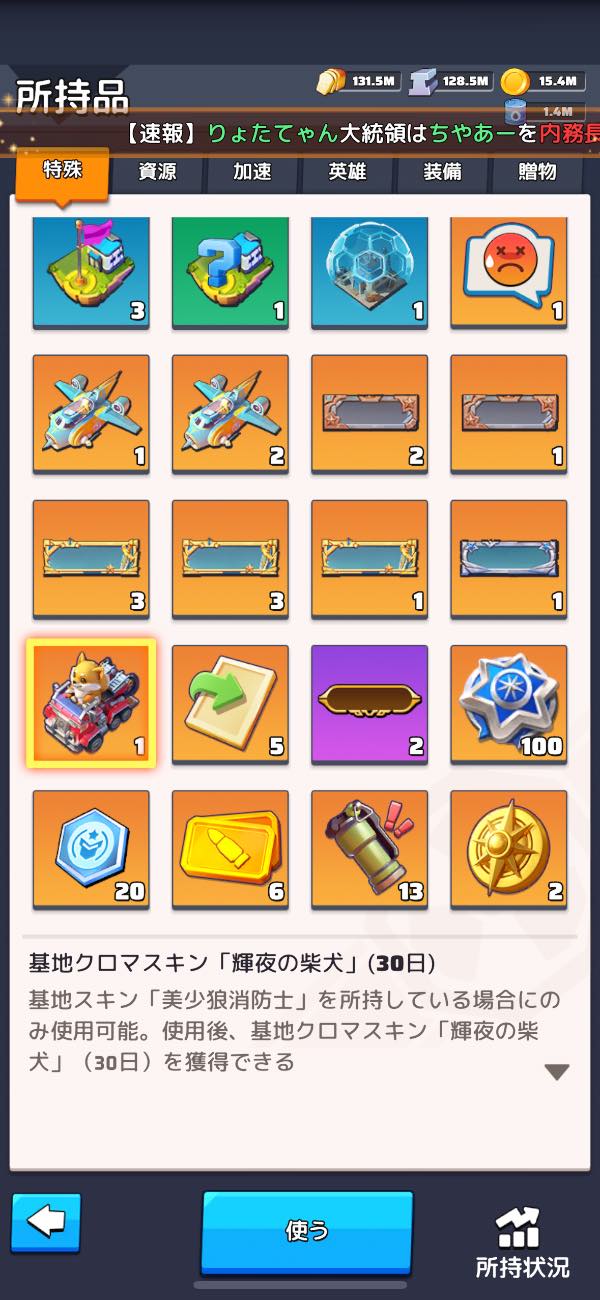Screen dimensions: 600x1300
Task: Go back with the arrow button
Action: tap(46, 1222)
